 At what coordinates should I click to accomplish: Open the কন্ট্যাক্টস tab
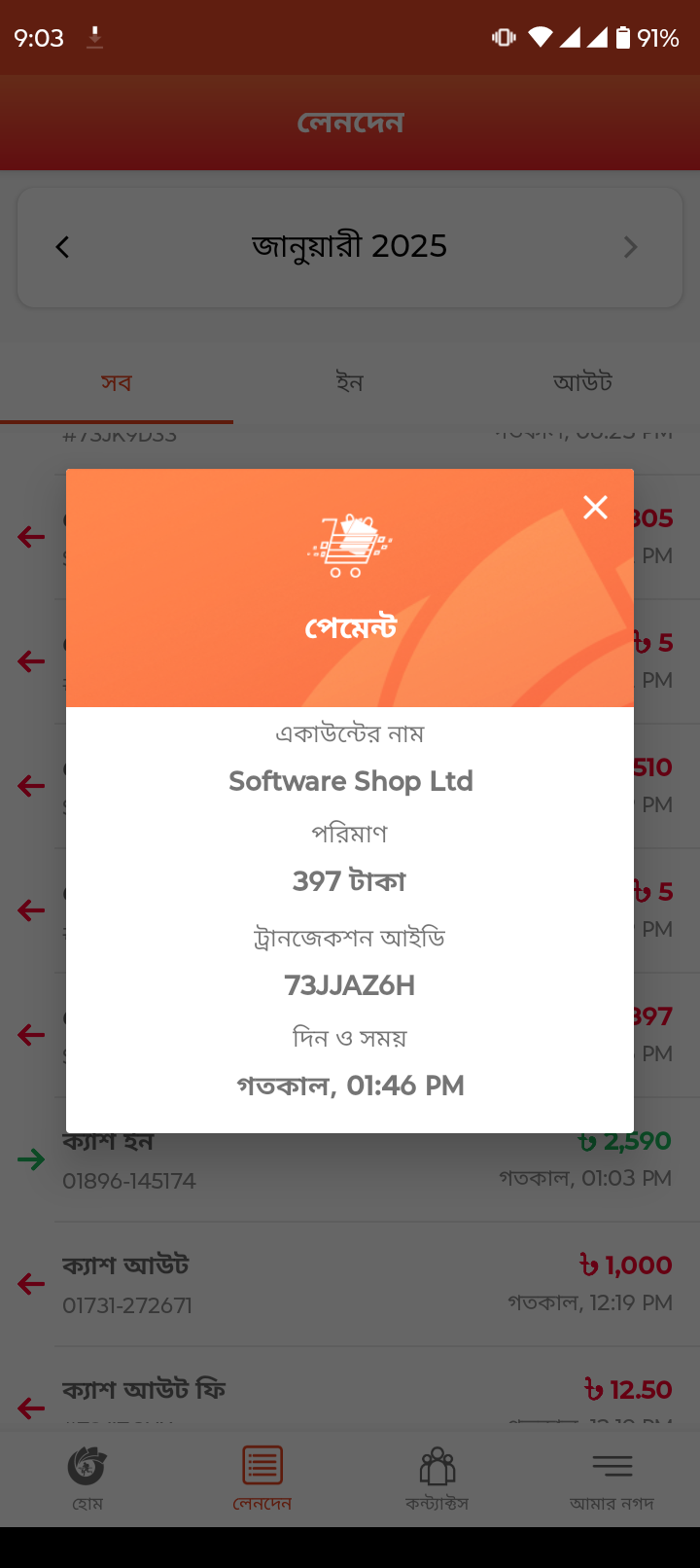437,1479
